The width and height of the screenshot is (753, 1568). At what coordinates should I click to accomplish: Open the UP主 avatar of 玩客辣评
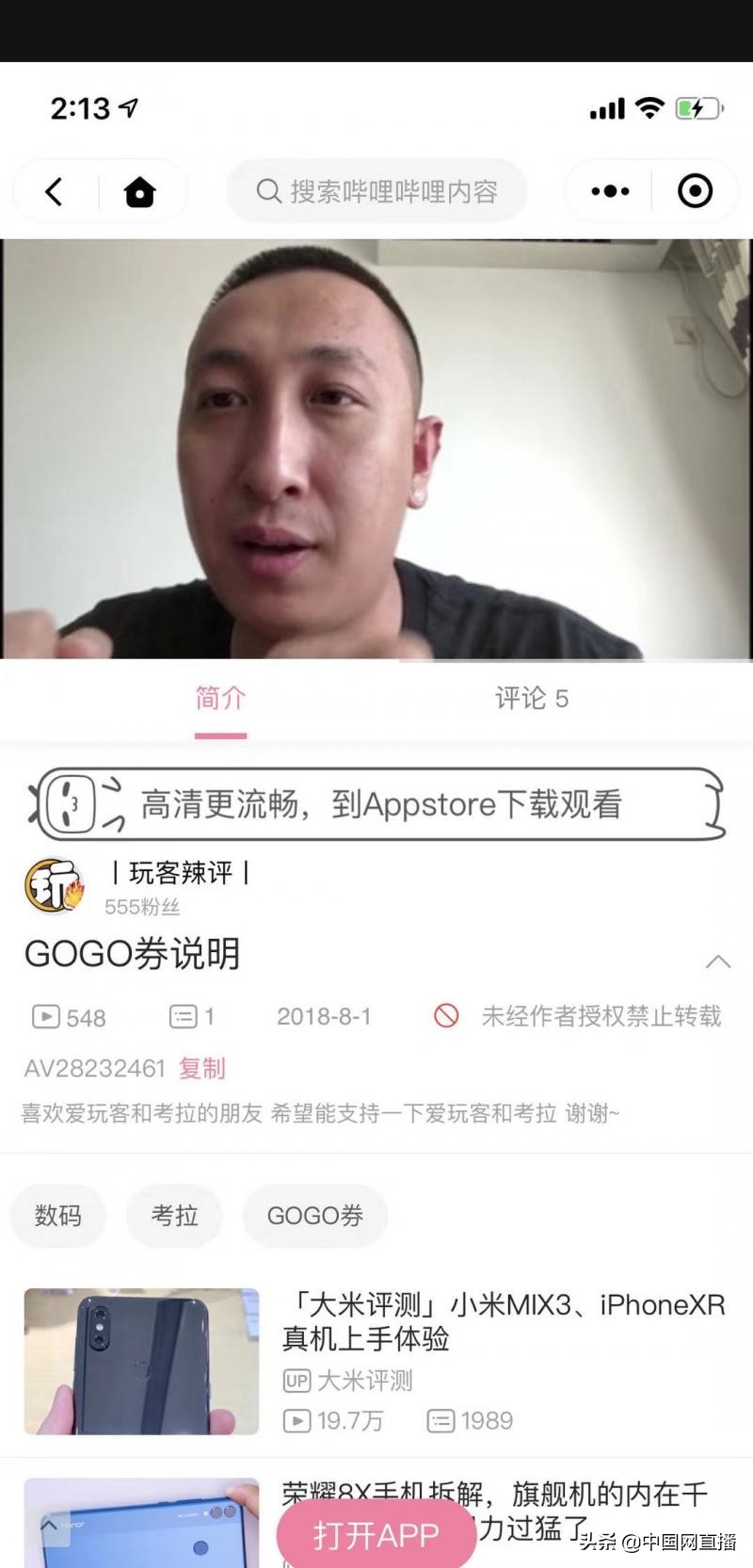tap(55, 885)
